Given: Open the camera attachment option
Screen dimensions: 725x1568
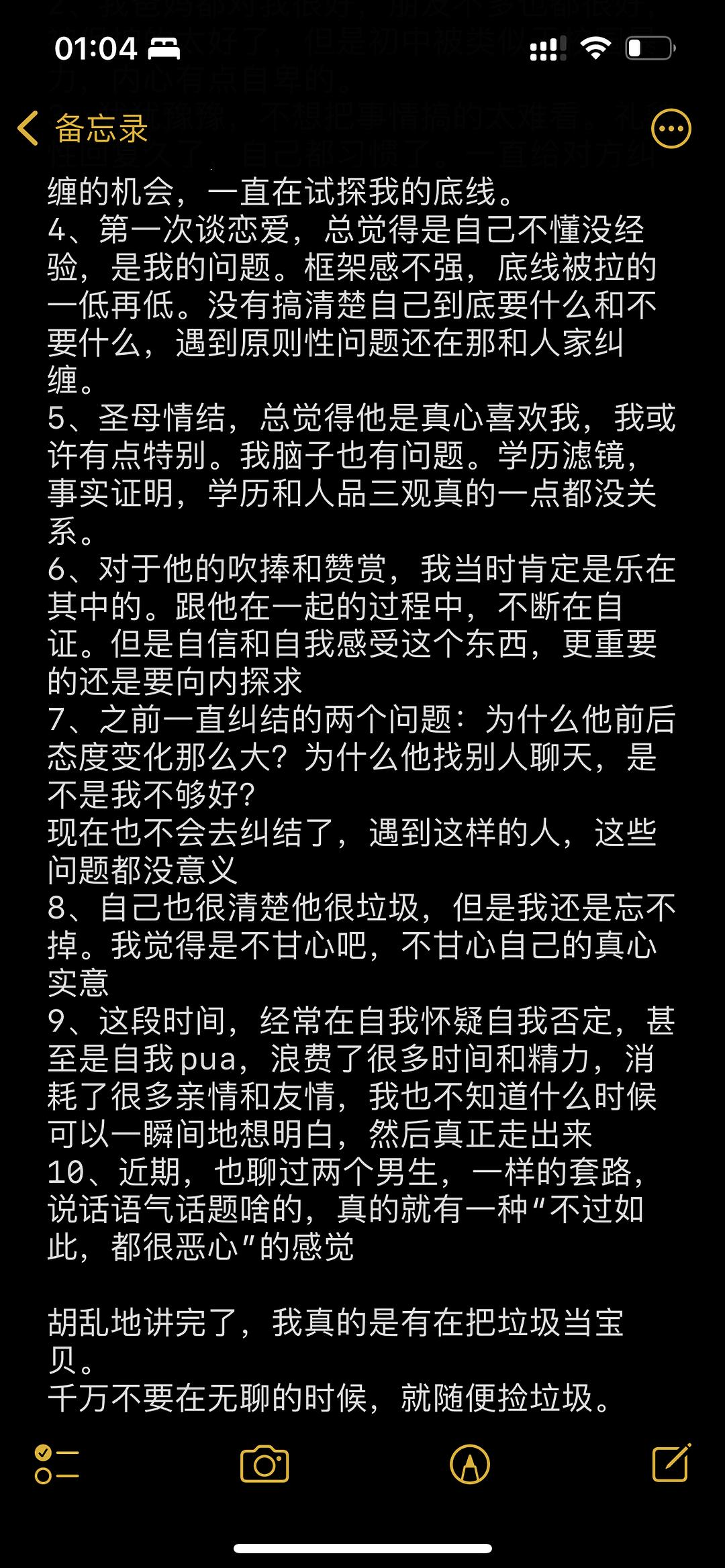Looking at the screenshot, I should [x=264, y=1464].
